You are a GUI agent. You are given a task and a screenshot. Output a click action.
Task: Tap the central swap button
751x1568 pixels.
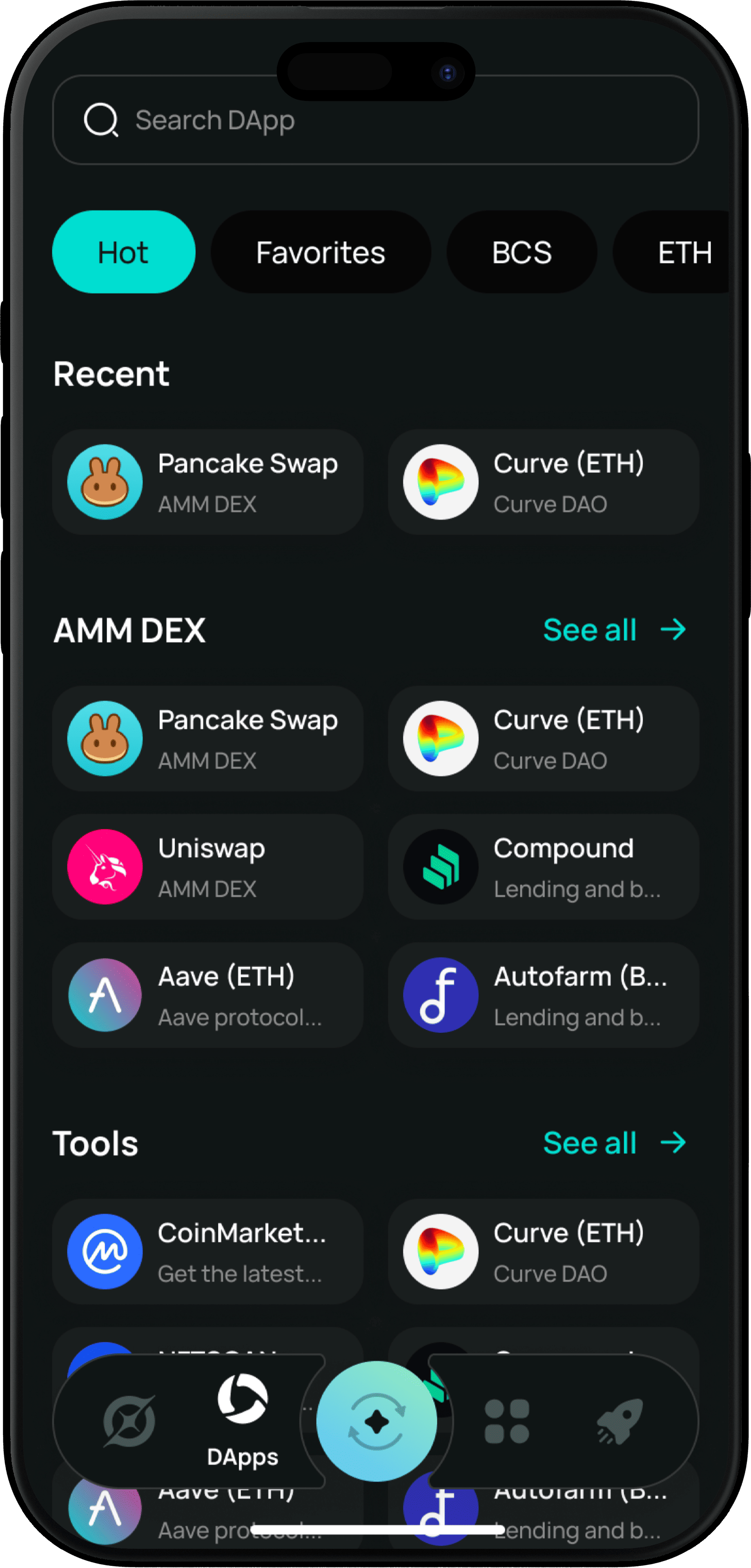(376, 1421)
